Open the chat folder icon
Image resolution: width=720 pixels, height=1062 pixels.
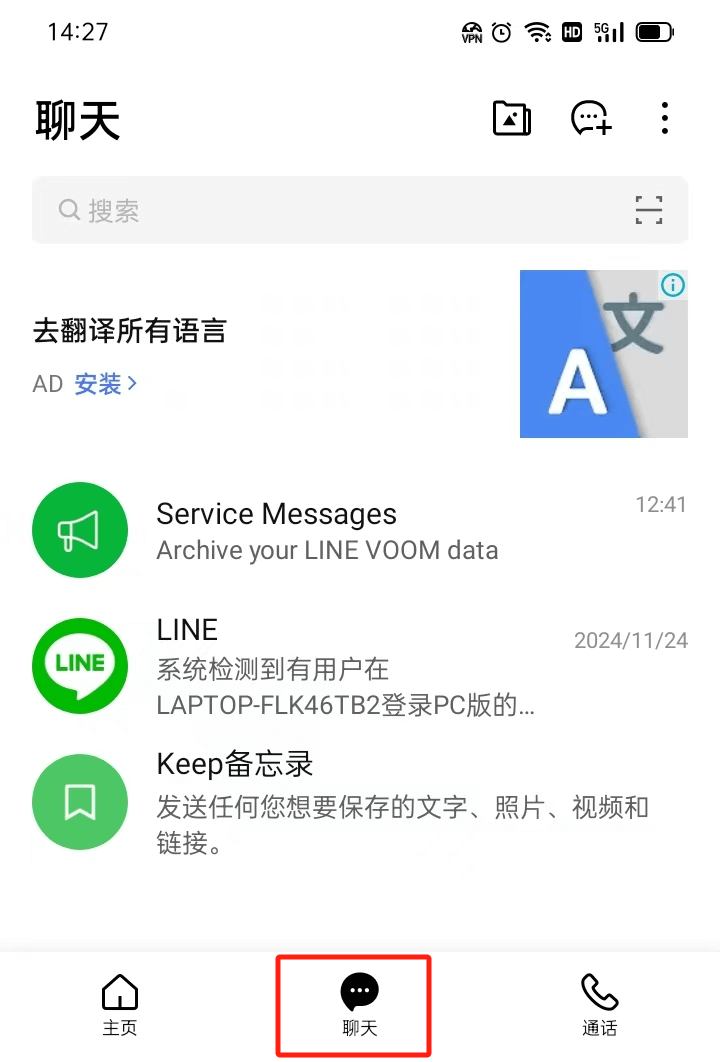pos(511,118)
